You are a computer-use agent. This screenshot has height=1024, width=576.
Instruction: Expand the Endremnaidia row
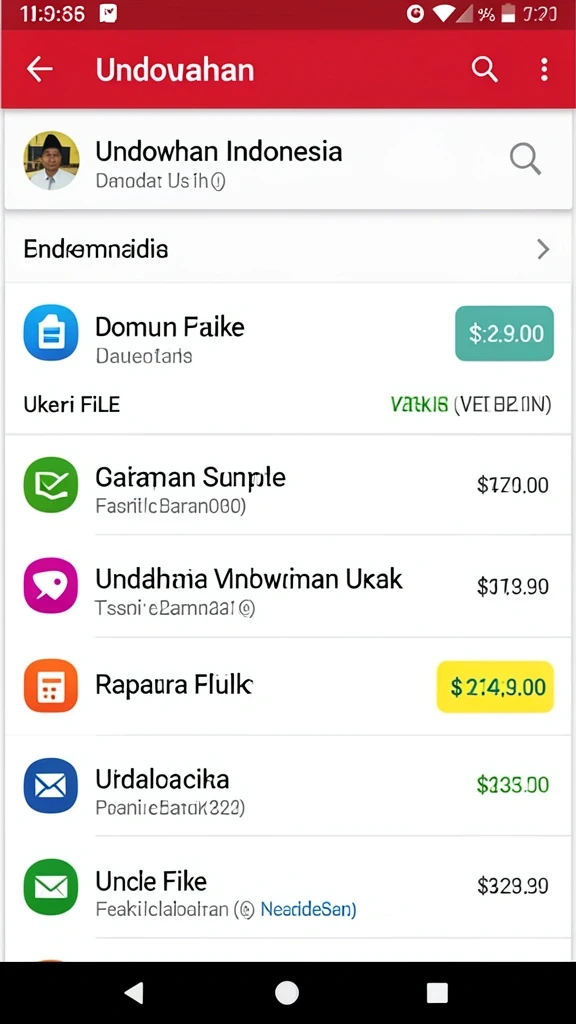288,249
